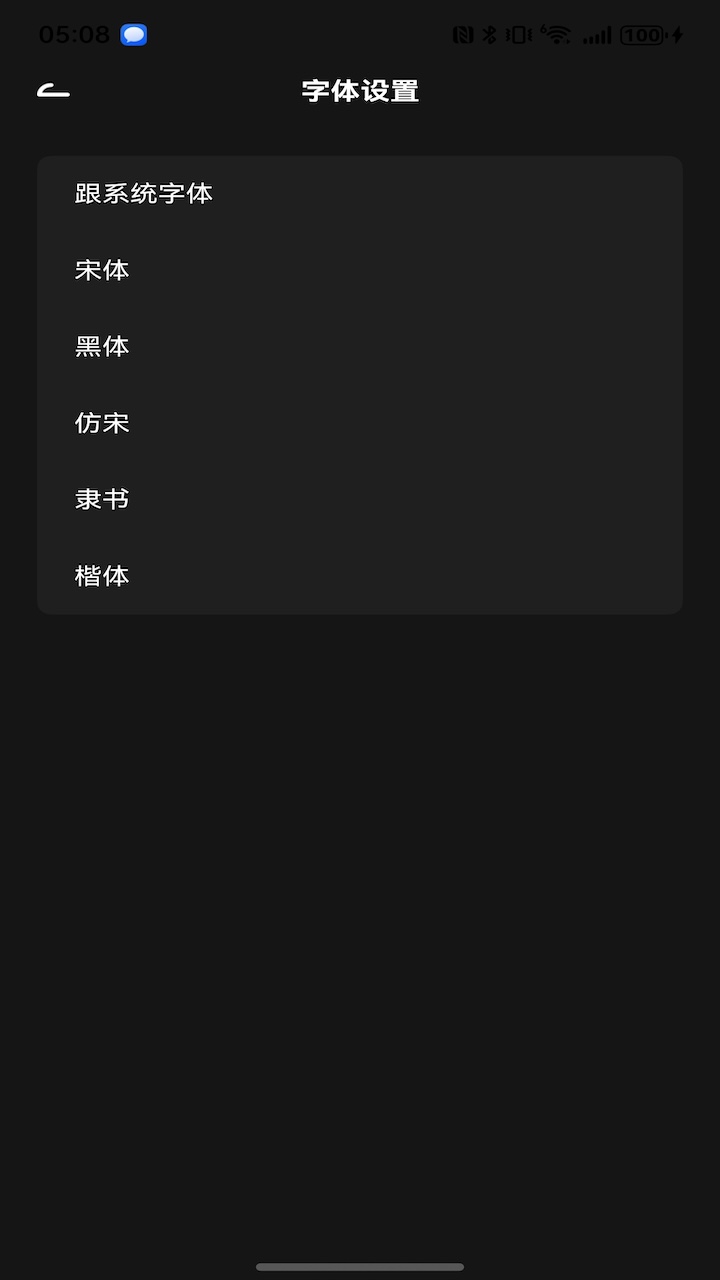This screenshot has width=720, height=1280.
Task: Tap the battery 100 indicator
Action: click(640, 34)
